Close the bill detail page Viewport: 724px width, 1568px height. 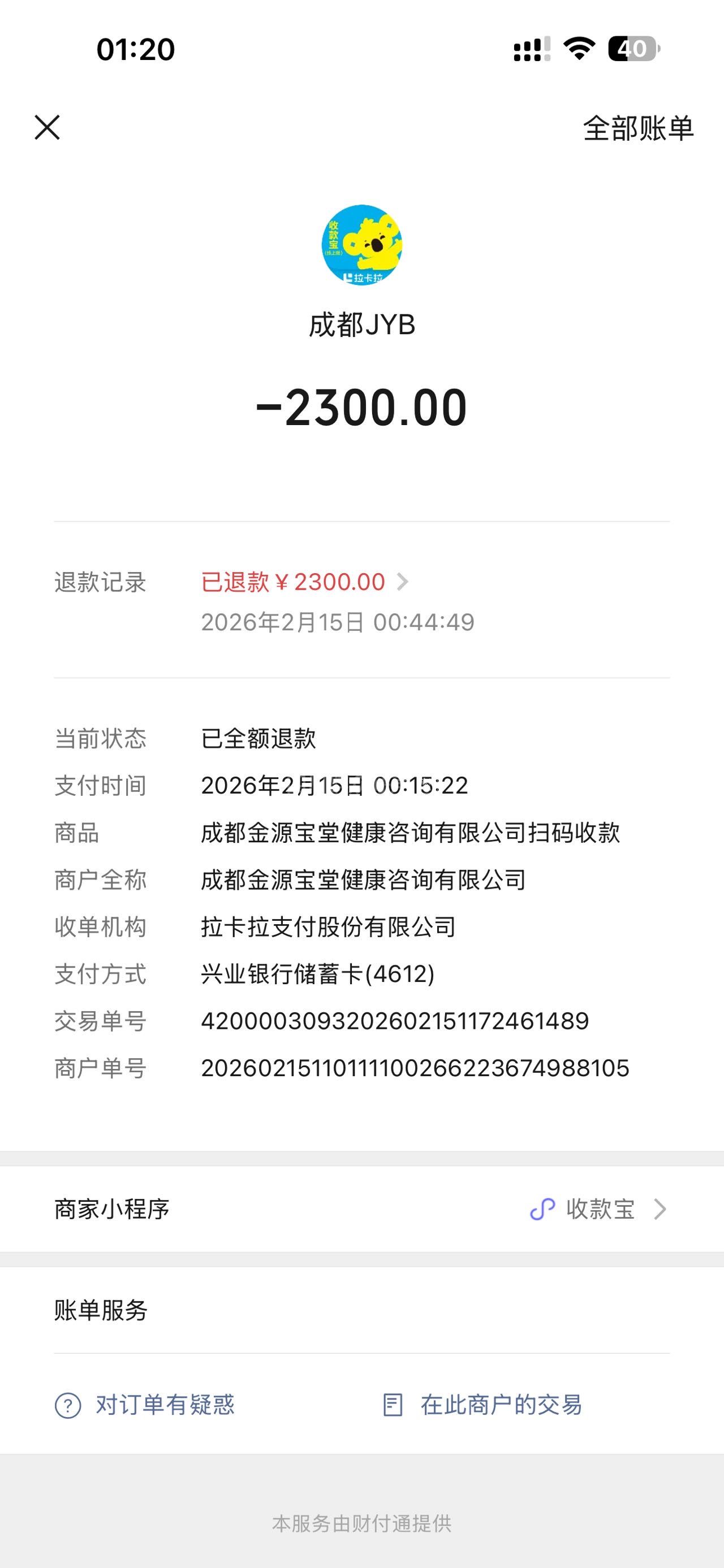(47, 128)
